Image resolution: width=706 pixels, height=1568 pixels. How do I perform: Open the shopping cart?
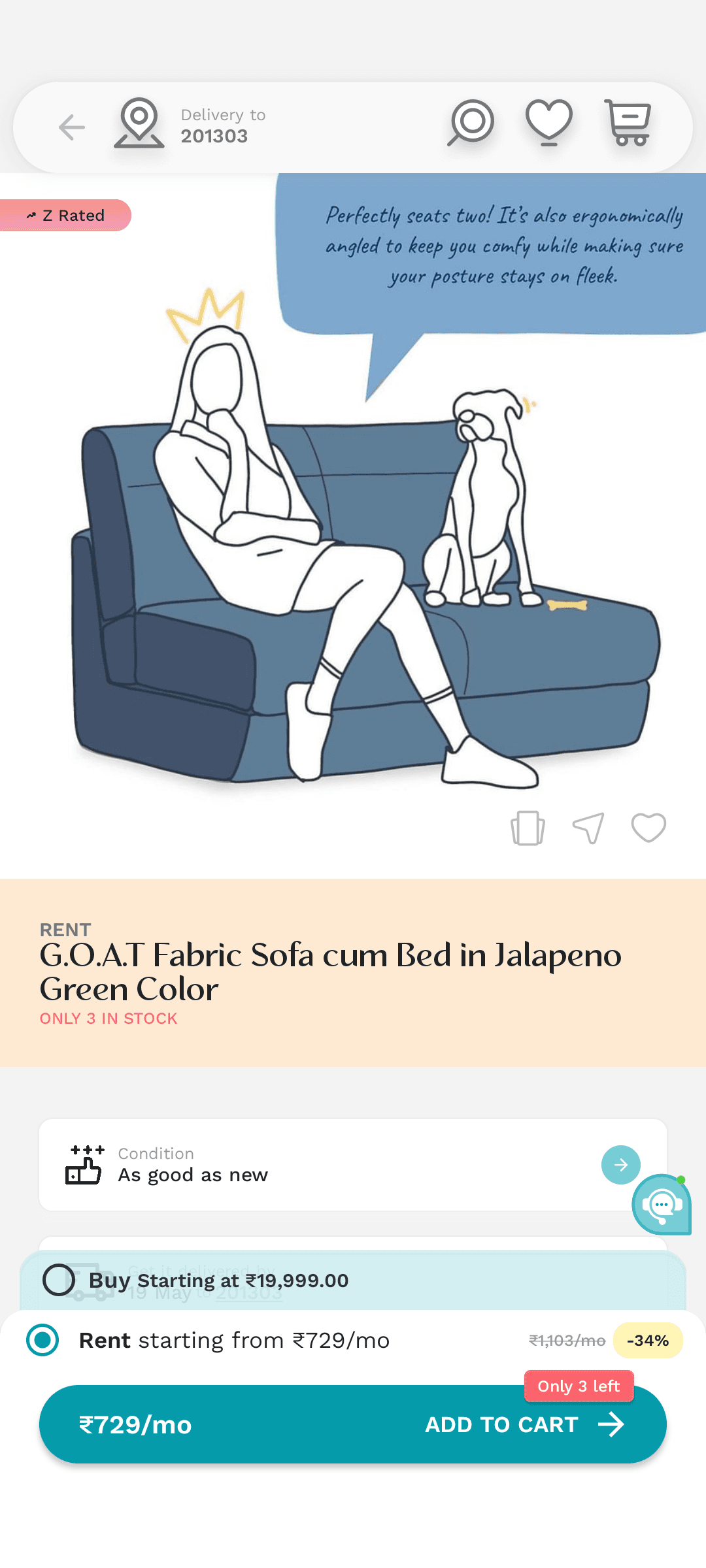tap(628, 123)
